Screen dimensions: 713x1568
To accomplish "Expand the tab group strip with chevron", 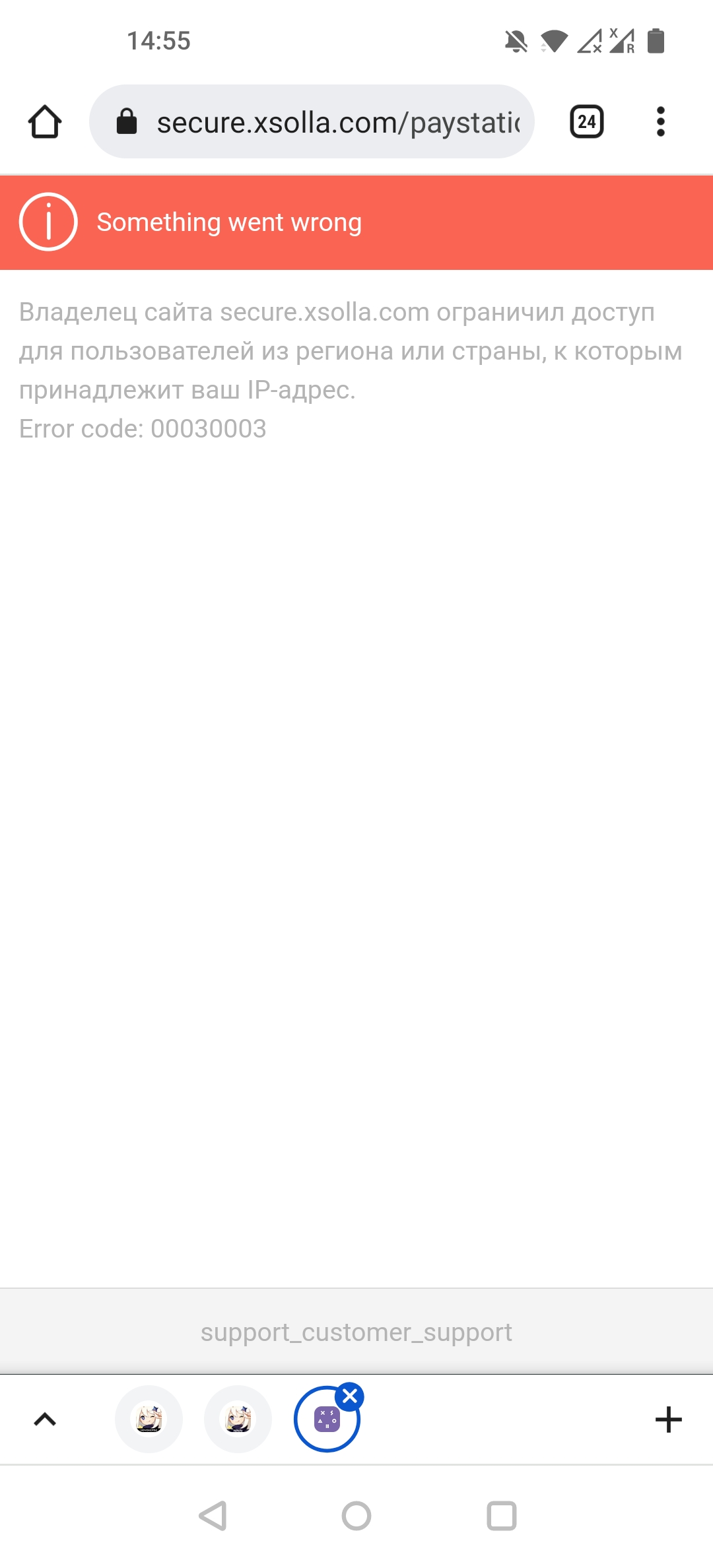I will [45, 1419].
